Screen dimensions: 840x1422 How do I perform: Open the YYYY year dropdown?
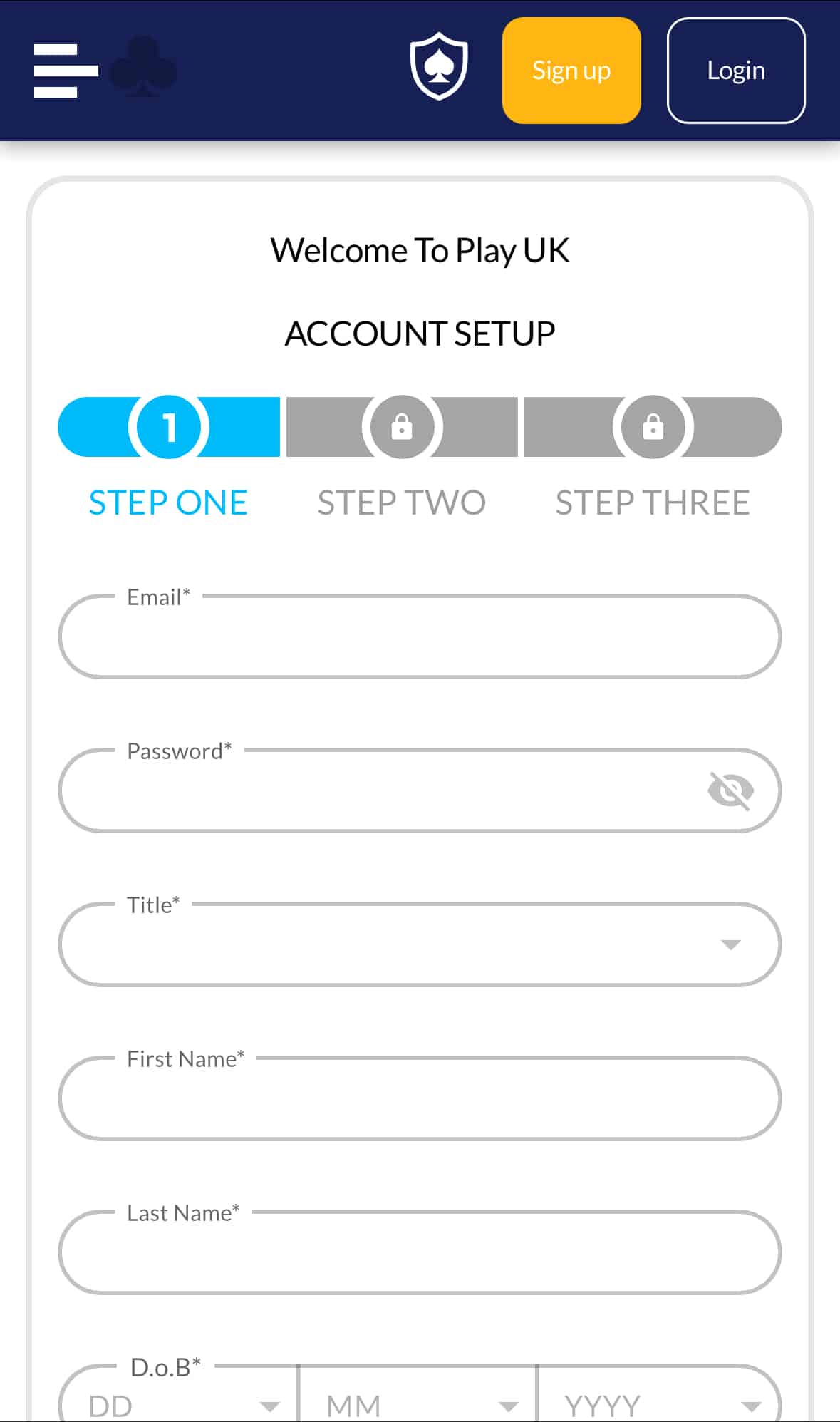(x=660, y=1397)
